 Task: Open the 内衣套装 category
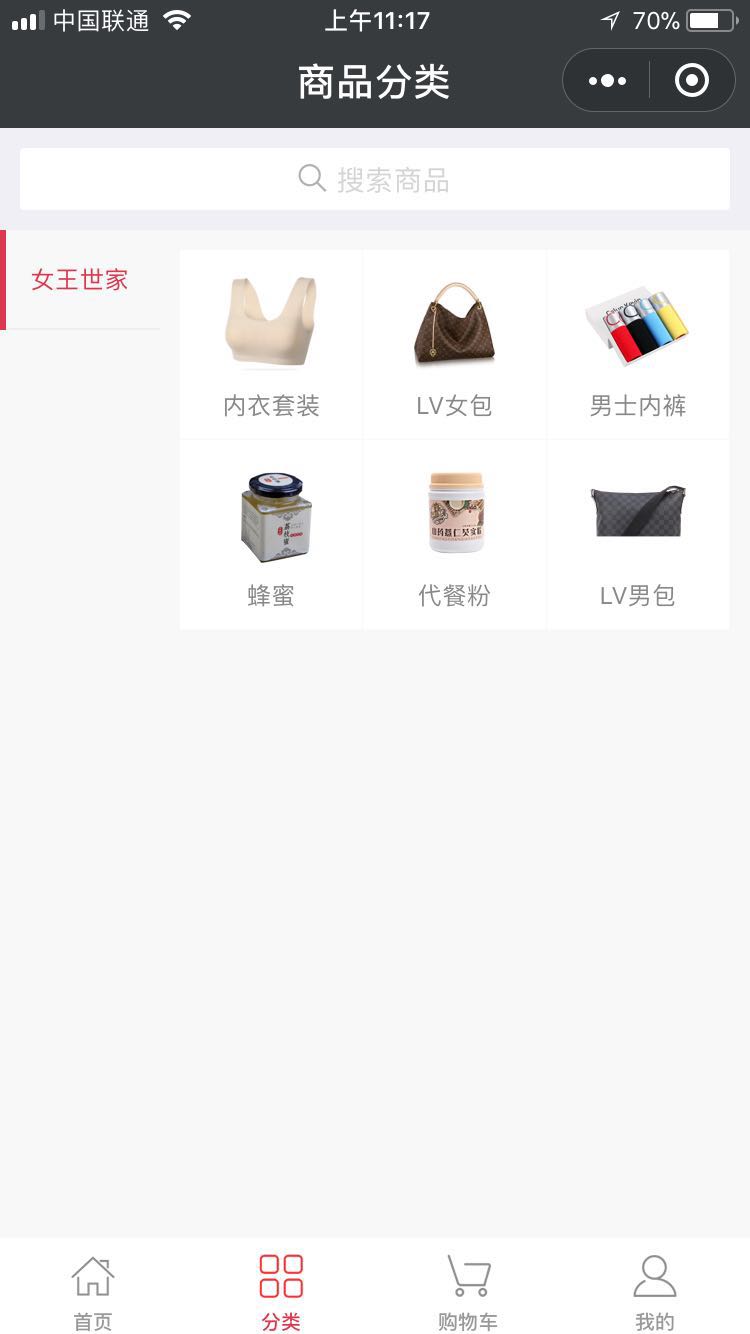(271, 345)
